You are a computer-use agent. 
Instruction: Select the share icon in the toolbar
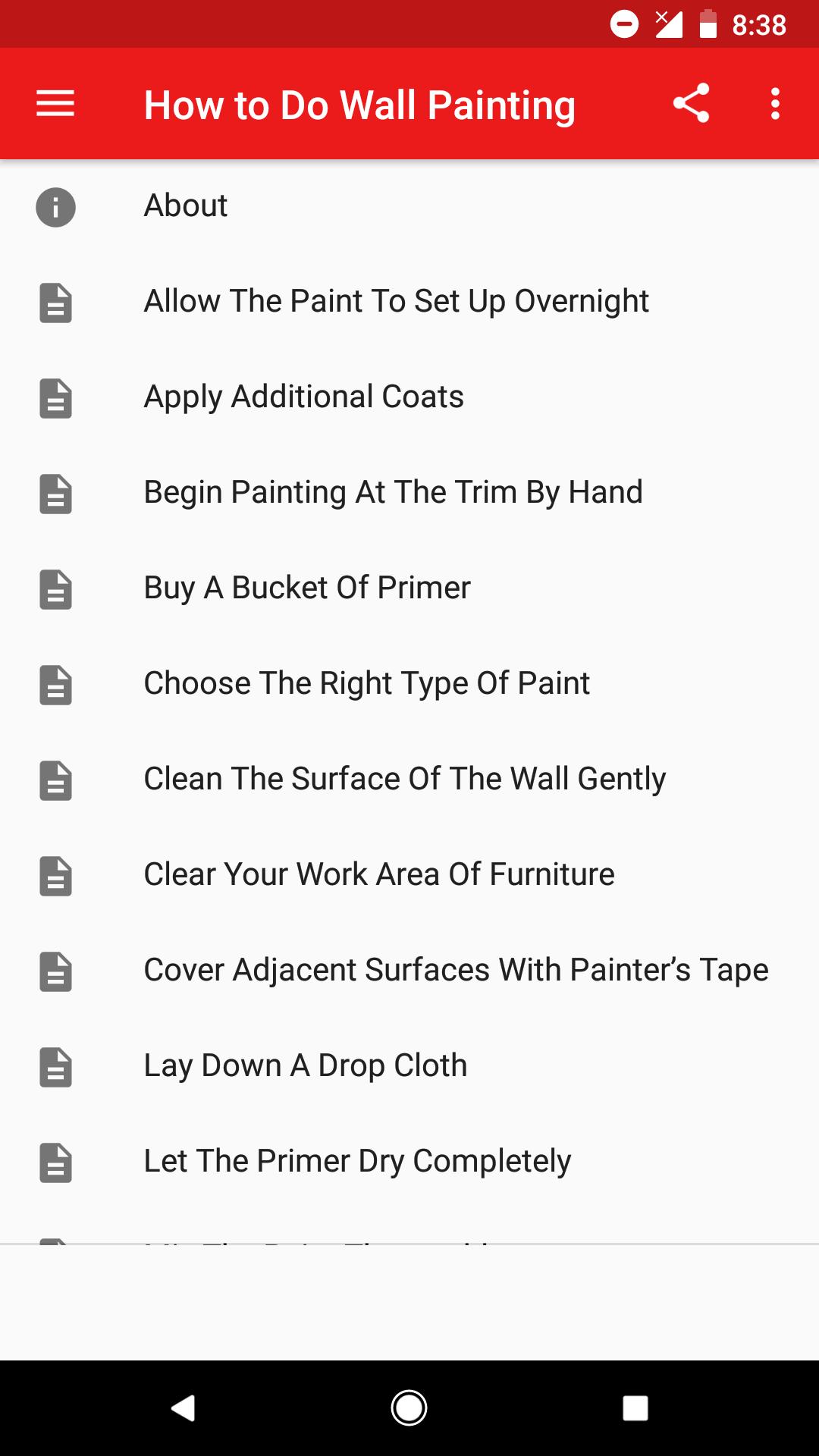691,103
